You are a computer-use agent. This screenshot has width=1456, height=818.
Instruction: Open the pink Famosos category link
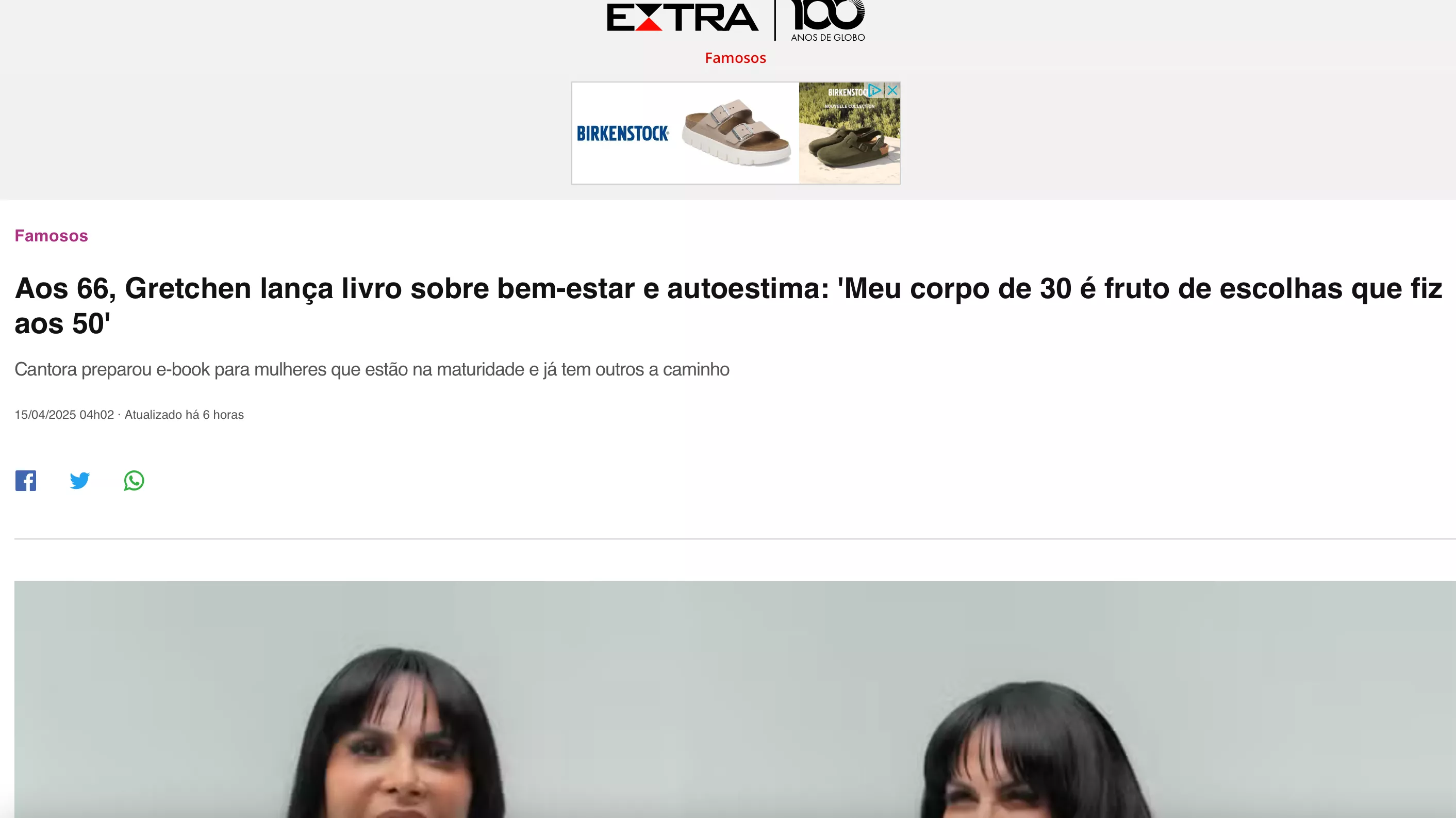coord(52,236)
